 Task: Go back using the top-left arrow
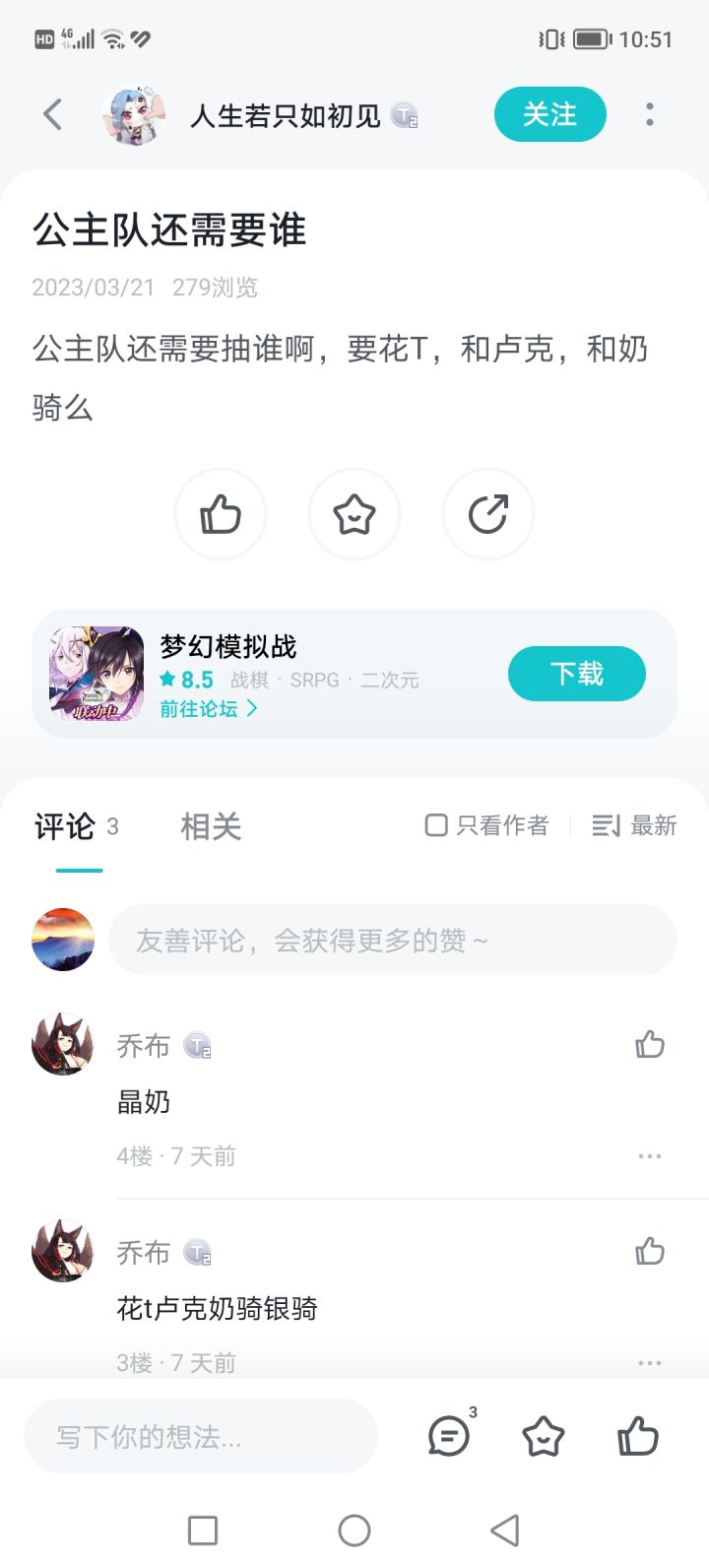click(x=53, y=114)
